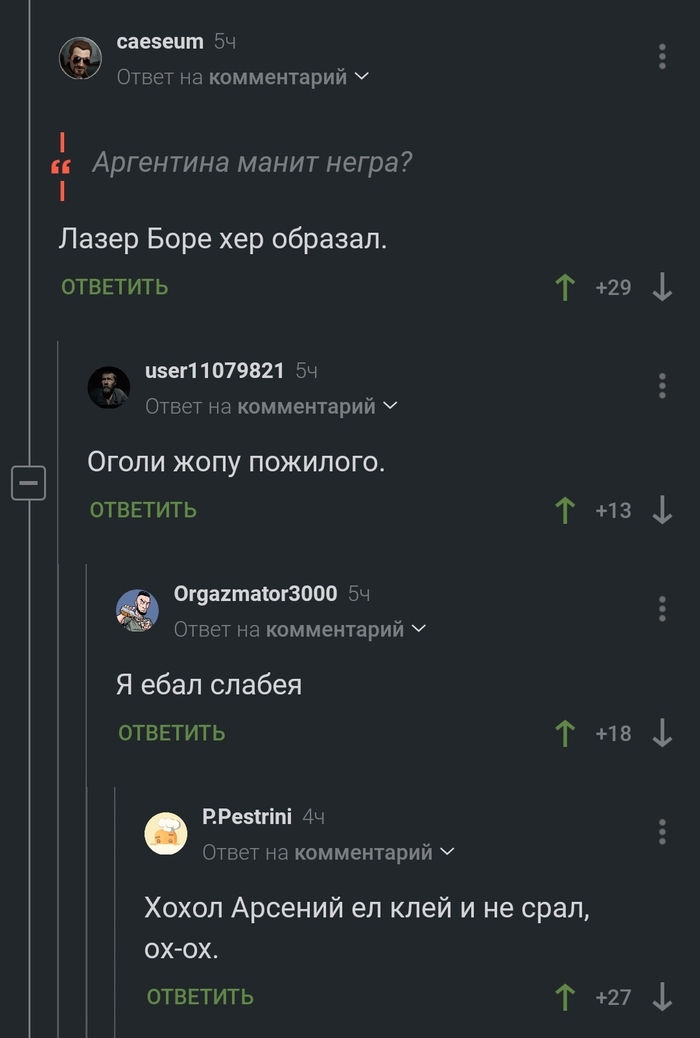
Task: Reply to user11079821's comment
Action: [x=143, y=510]
